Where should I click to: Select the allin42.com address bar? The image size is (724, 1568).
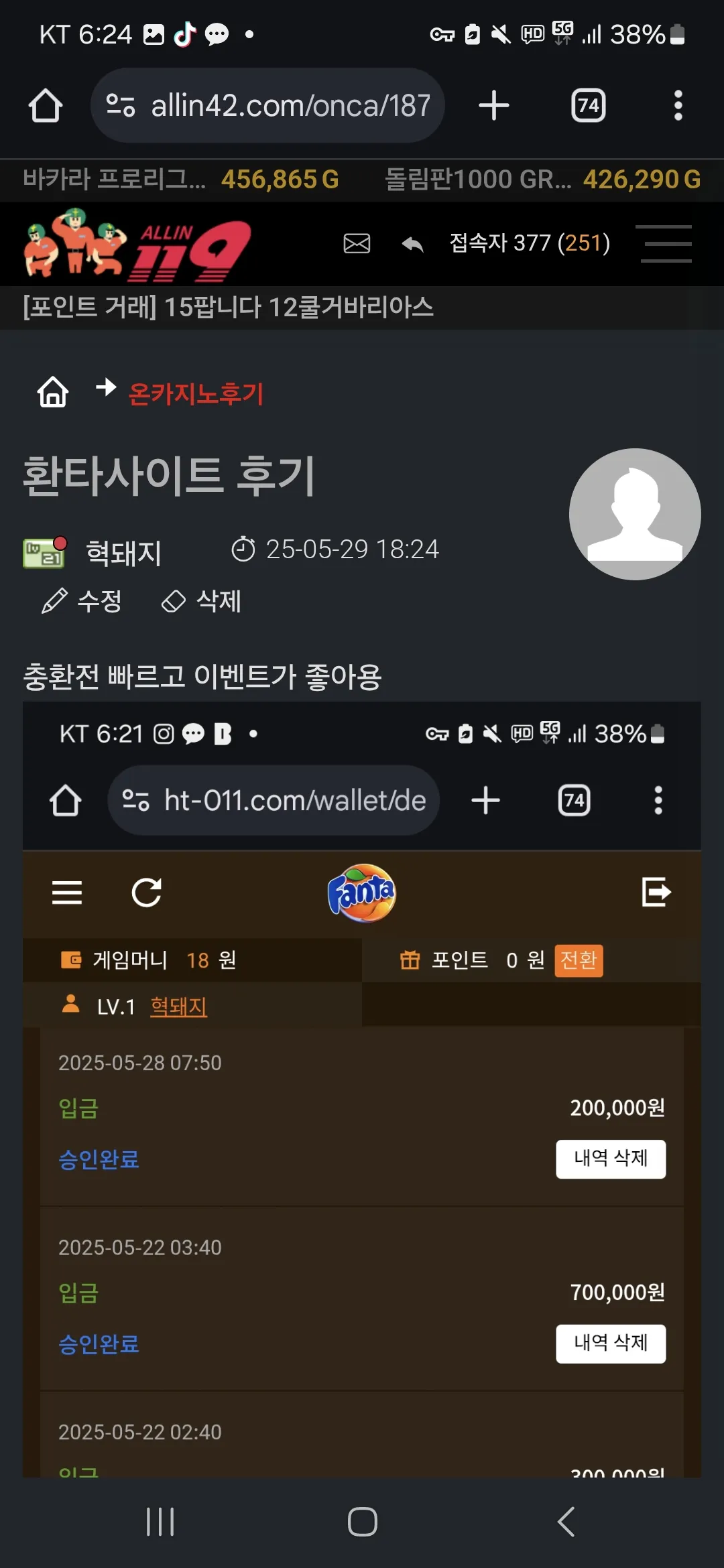[267, 105]
